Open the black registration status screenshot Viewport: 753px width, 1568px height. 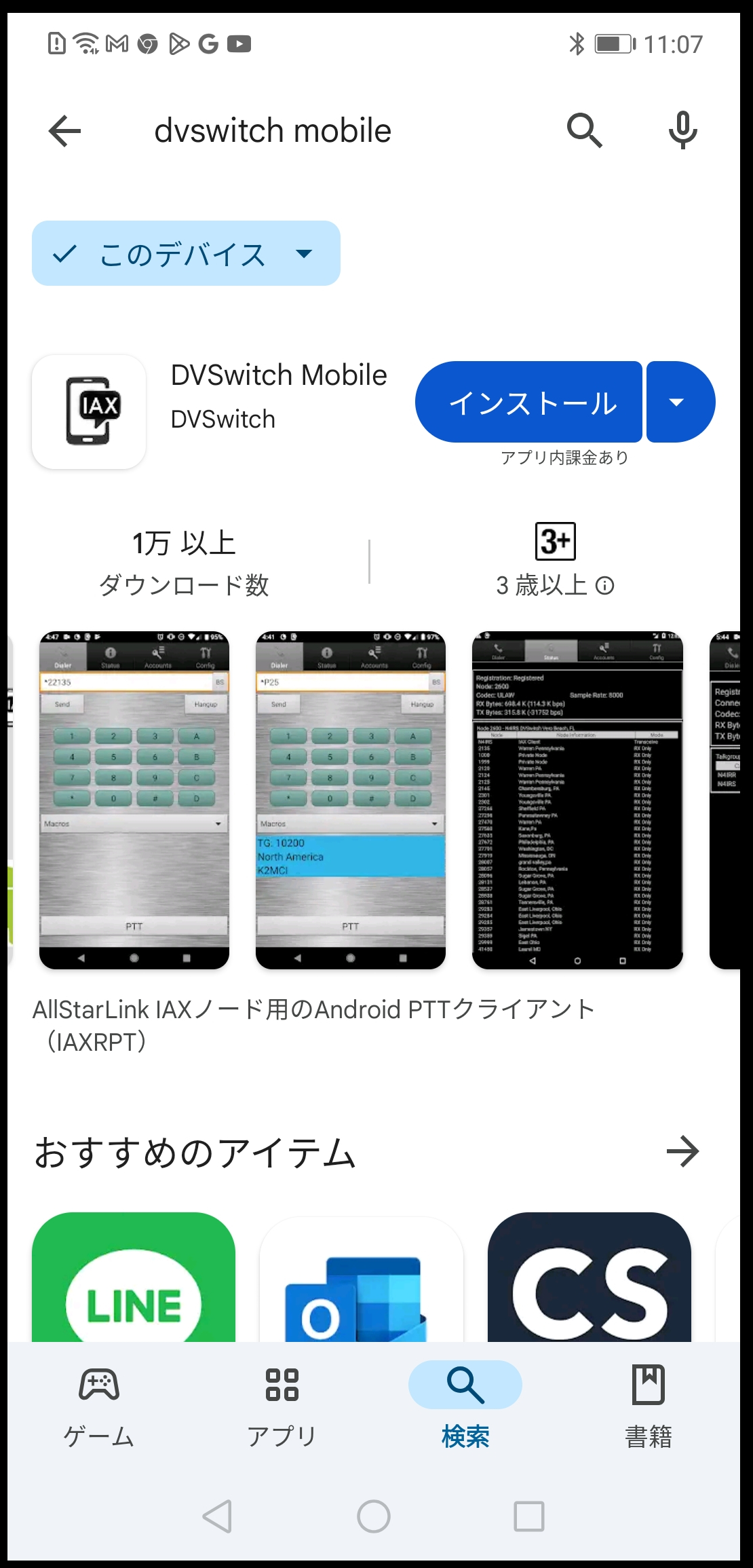[577, 800]
